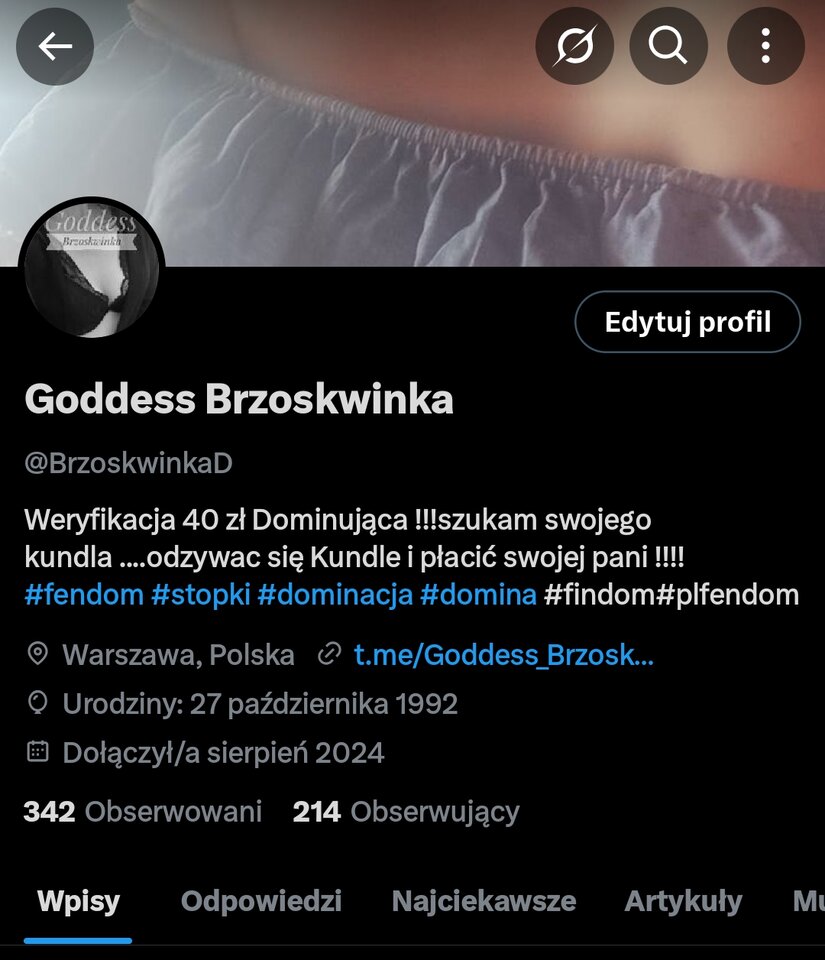Open the t.me/Goddess_Brzosk link
This screenshot has width=825, height=960.
coord(503,655)
